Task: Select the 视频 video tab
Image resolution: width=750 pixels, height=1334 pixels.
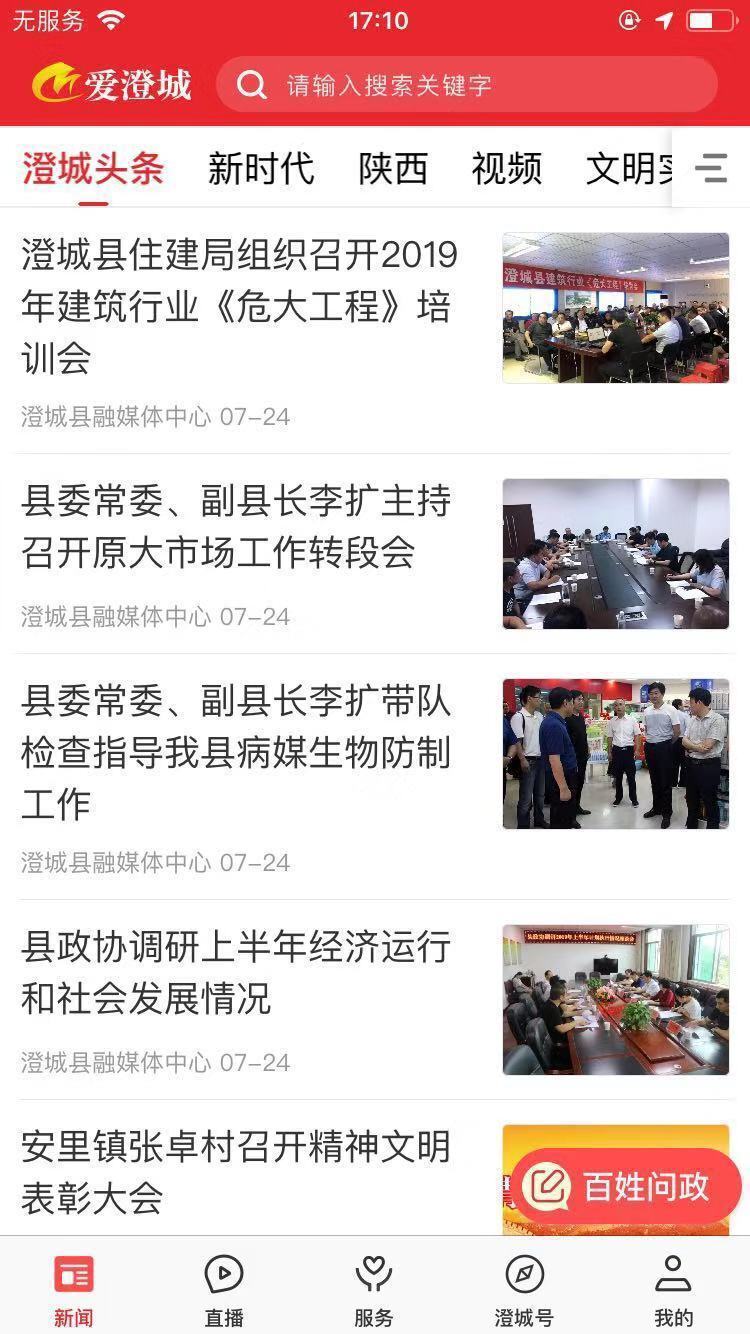Action: click(508, 169)
